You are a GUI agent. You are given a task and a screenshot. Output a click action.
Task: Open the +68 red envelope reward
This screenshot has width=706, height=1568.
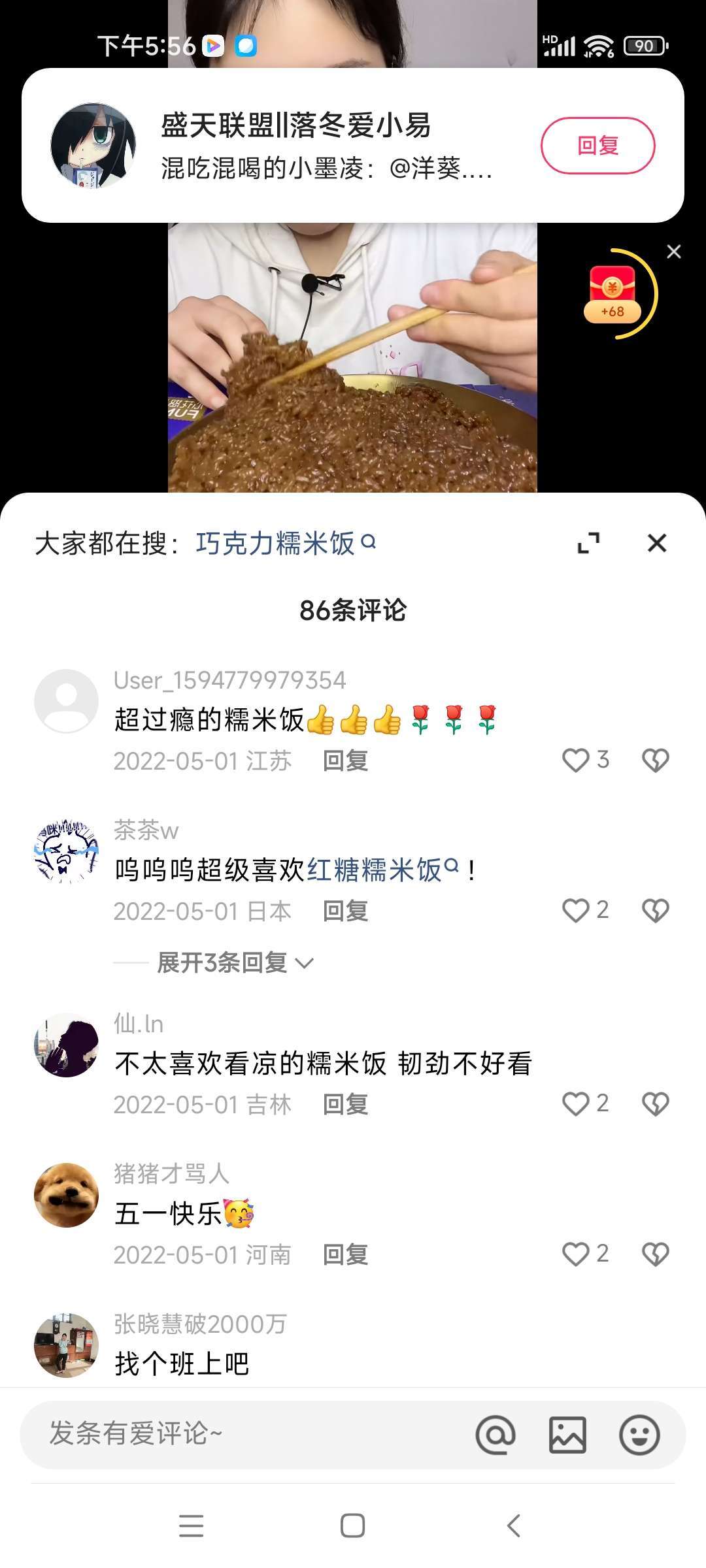[x=613, y=294]
